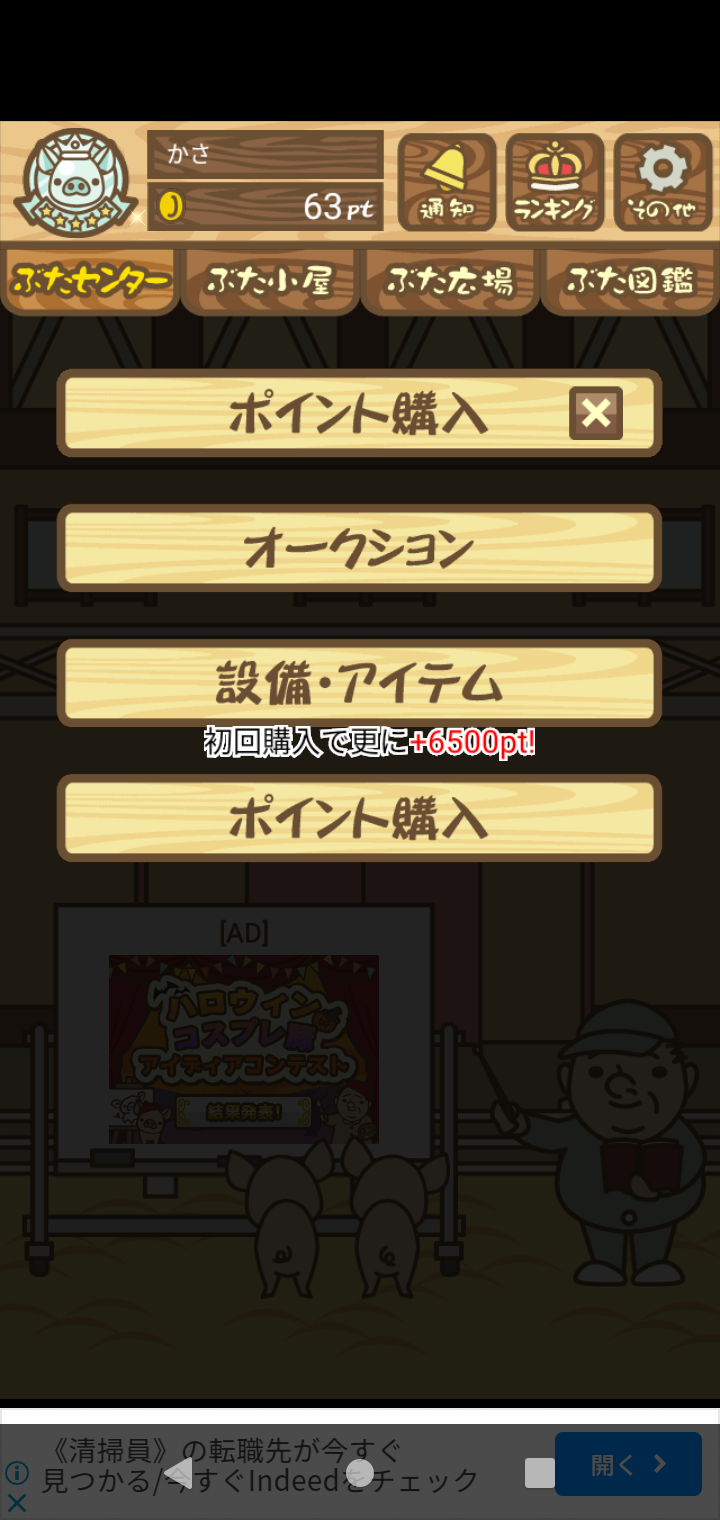720x1520 pixels.
Task: Tap the system home button
Action: click(x=360, y=1472)
